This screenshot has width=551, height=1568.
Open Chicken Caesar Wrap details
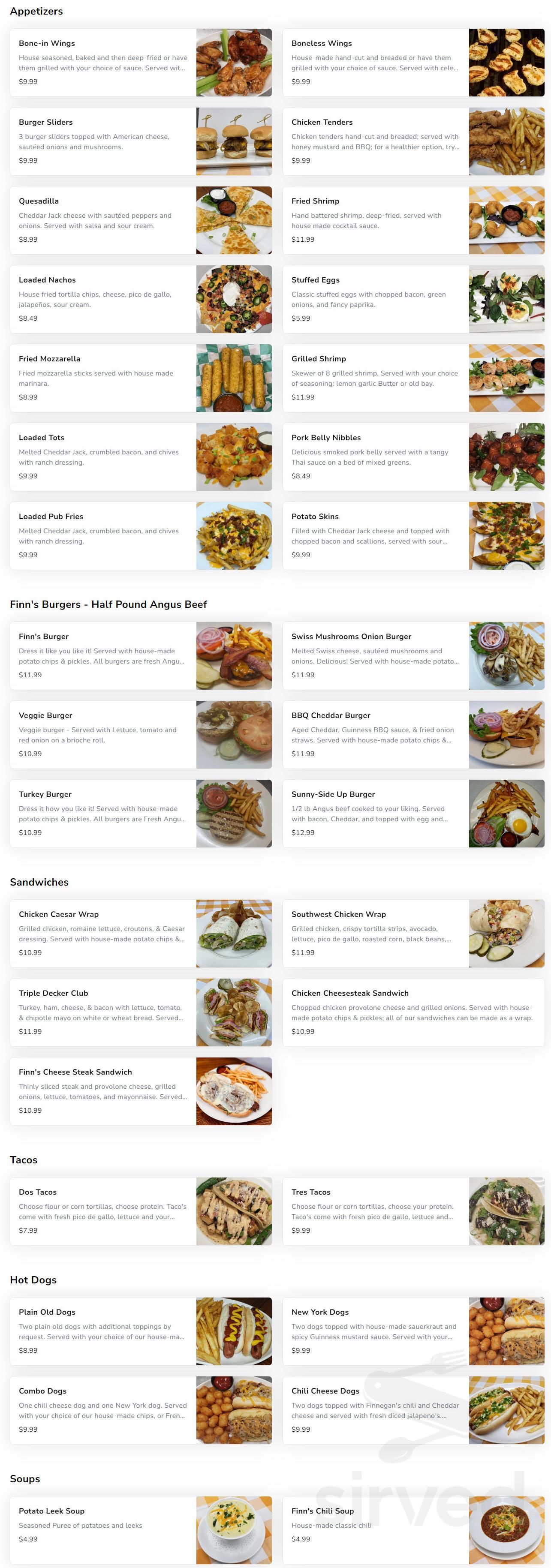pyautogui.click(x=140, y=933)
